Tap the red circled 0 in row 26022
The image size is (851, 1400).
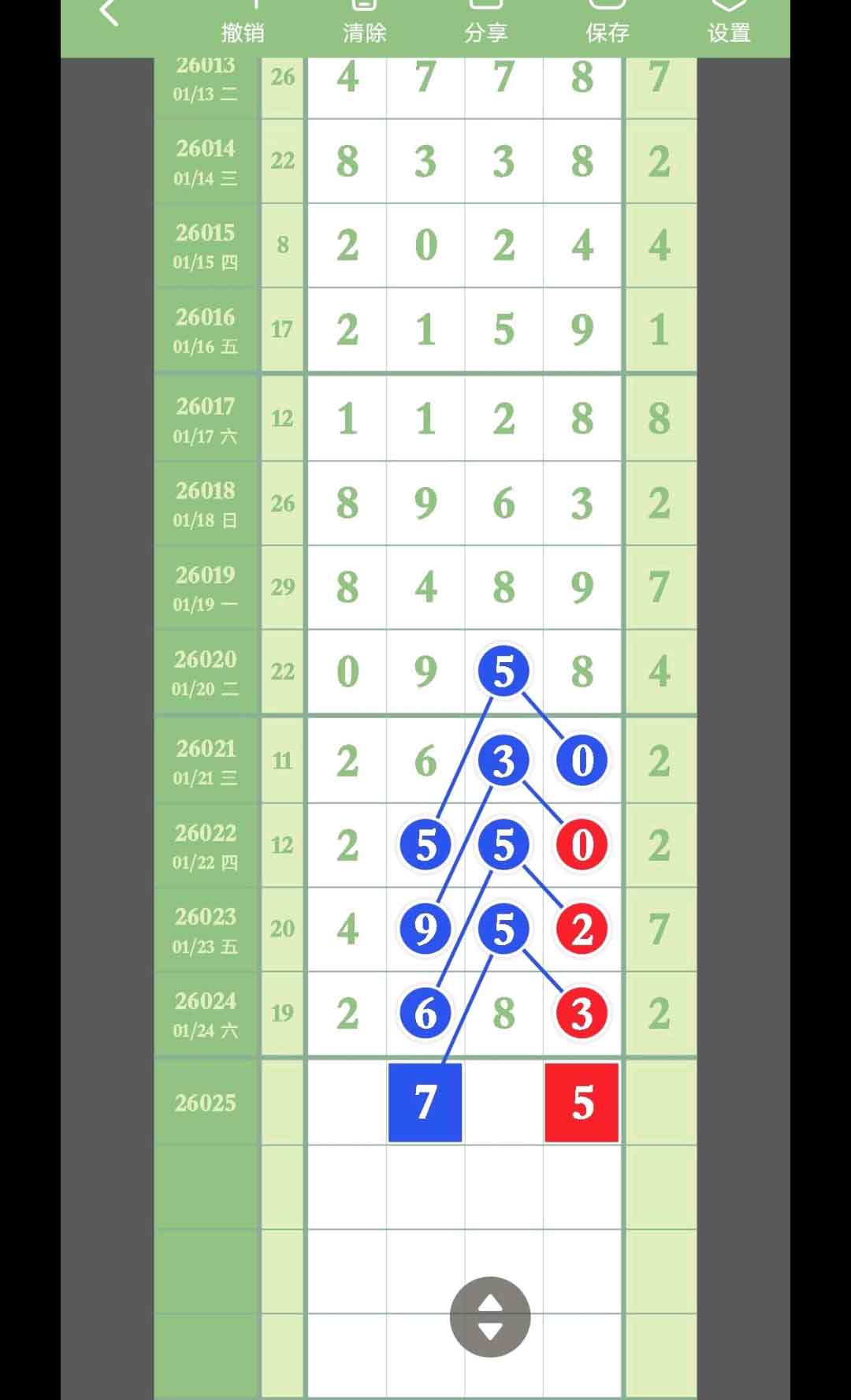[x=582, y=845]
